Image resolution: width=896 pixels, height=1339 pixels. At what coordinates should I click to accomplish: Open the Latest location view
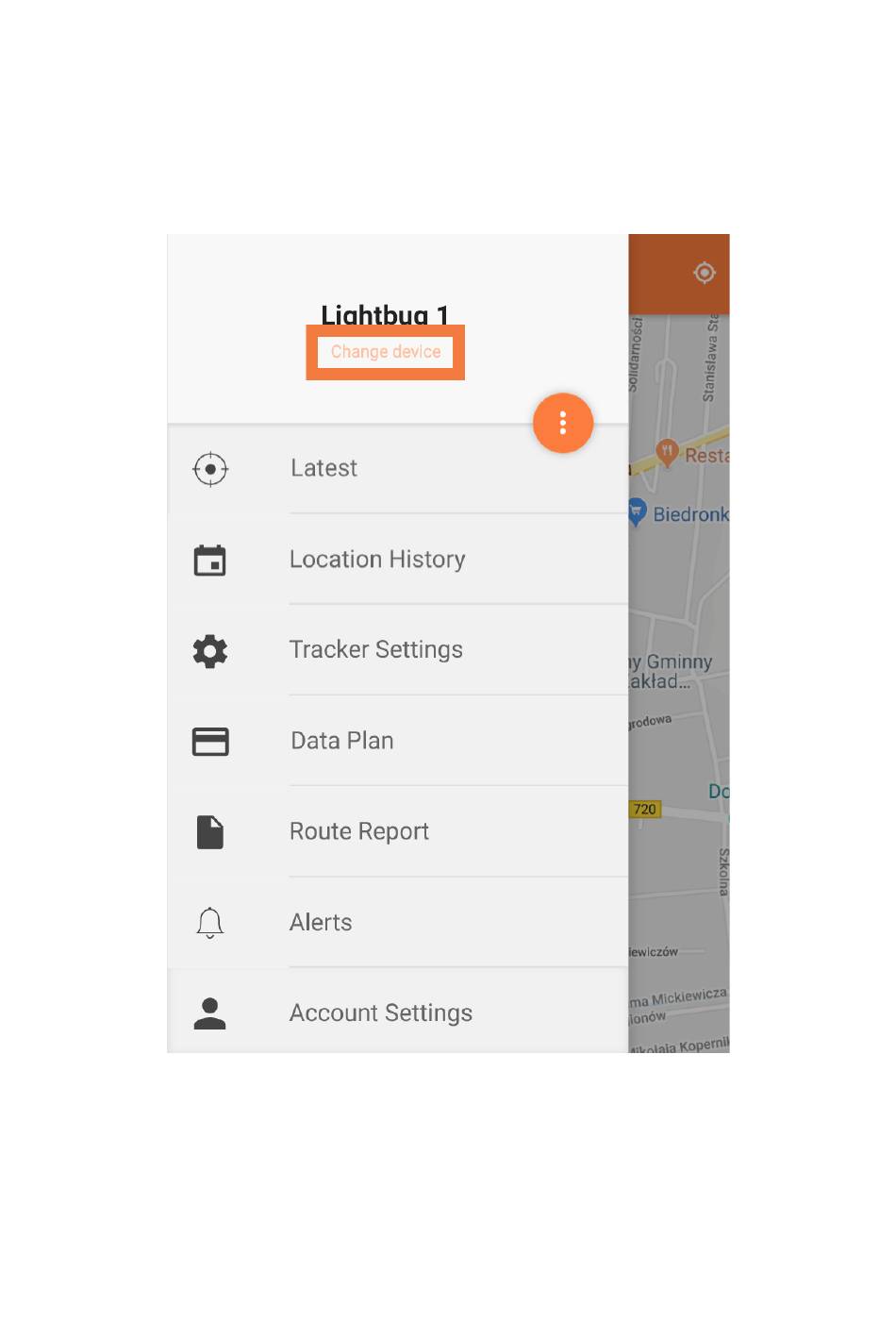(x=398, y=469)
